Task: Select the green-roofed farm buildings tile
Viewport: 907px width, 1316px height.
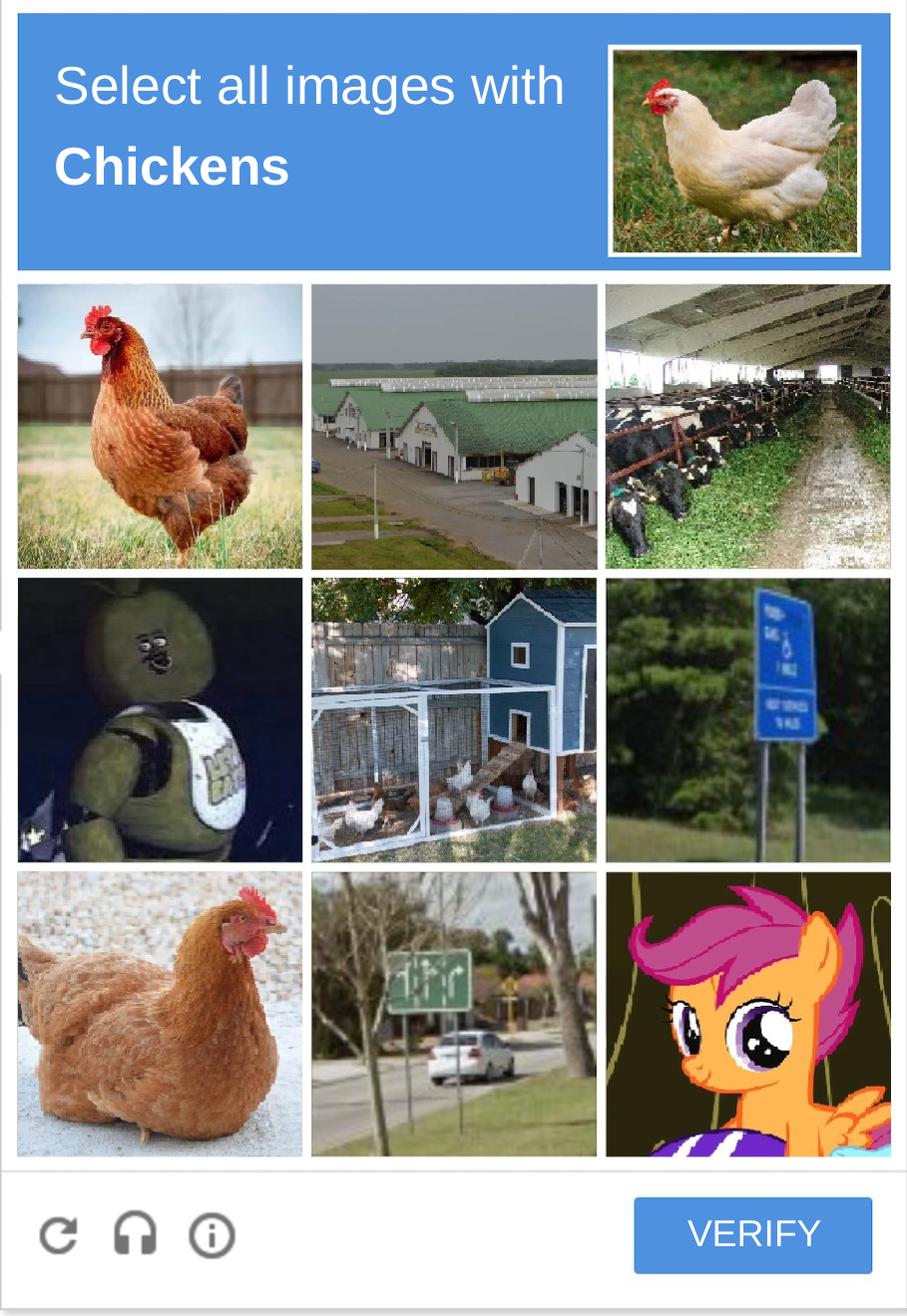Action: (454, 426)
